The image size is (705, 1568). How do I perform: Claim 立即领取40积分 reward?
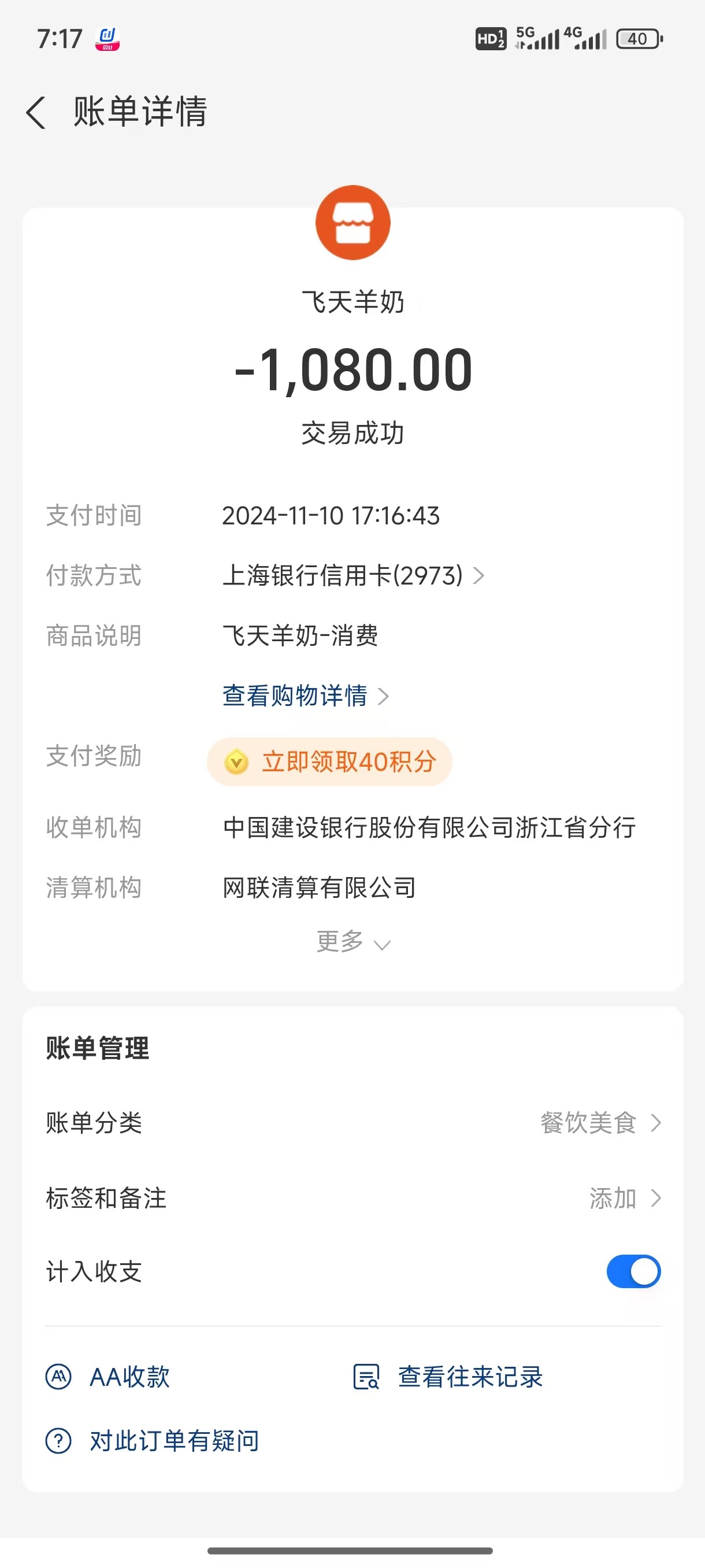coord(330,761)
